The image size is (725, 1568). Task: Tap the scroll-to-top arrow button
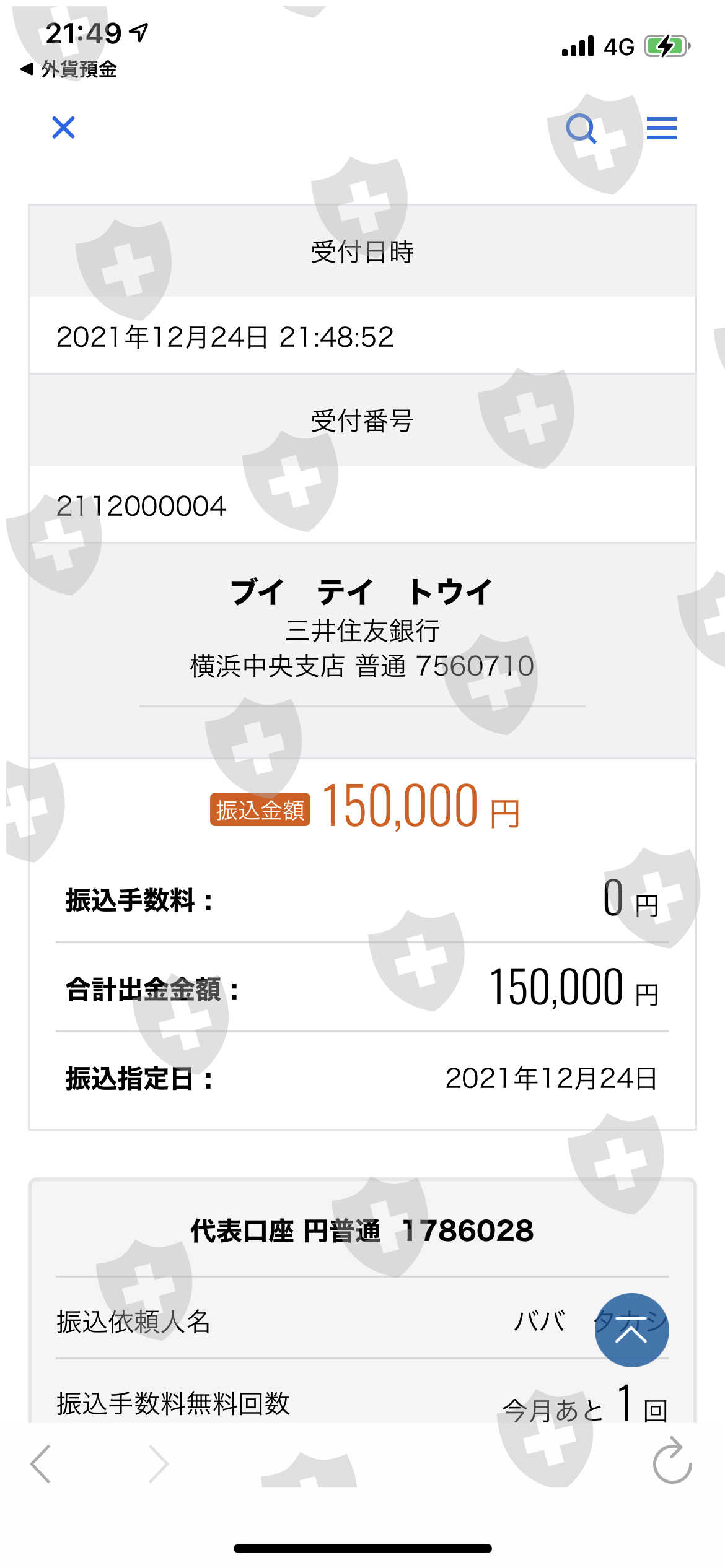click(631, 1330)
